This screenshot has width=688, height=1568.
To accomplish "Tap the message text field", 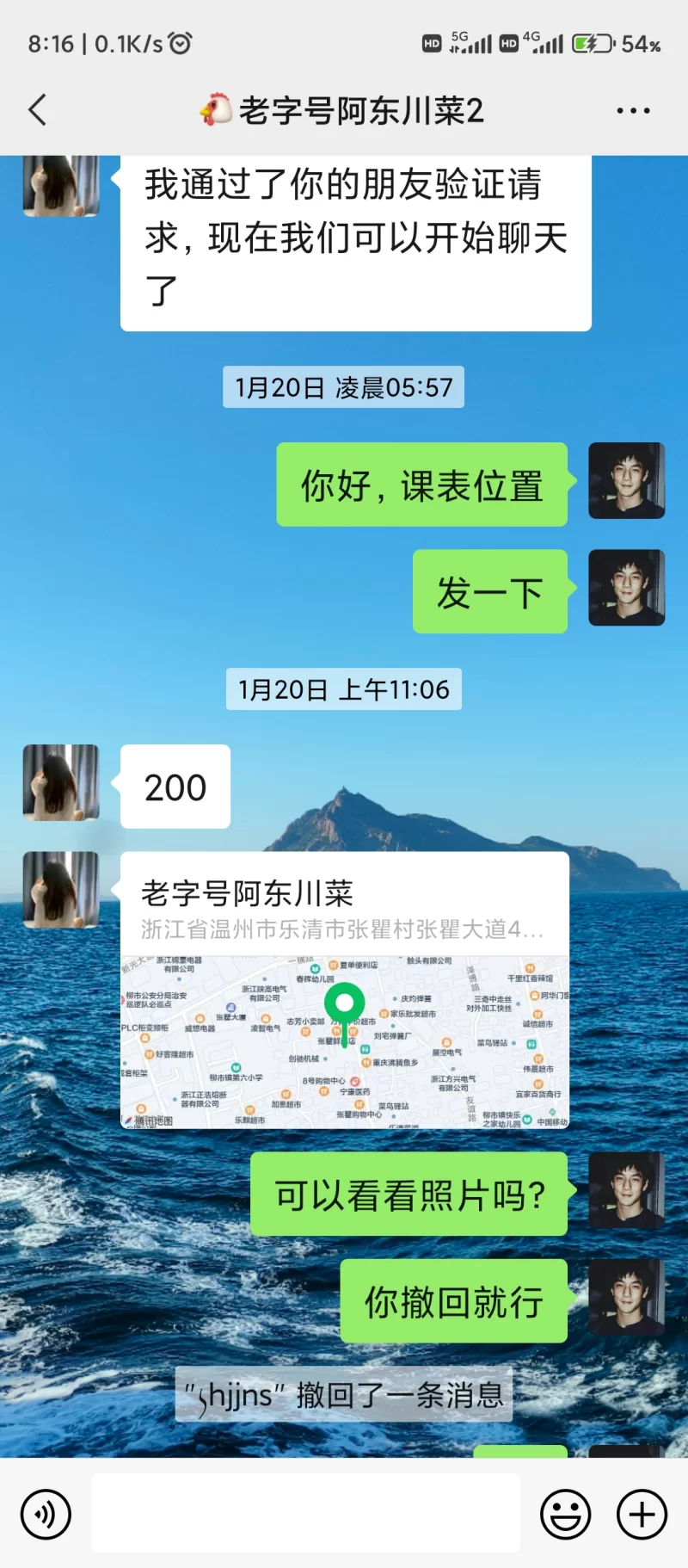I will pos(305,1514).
